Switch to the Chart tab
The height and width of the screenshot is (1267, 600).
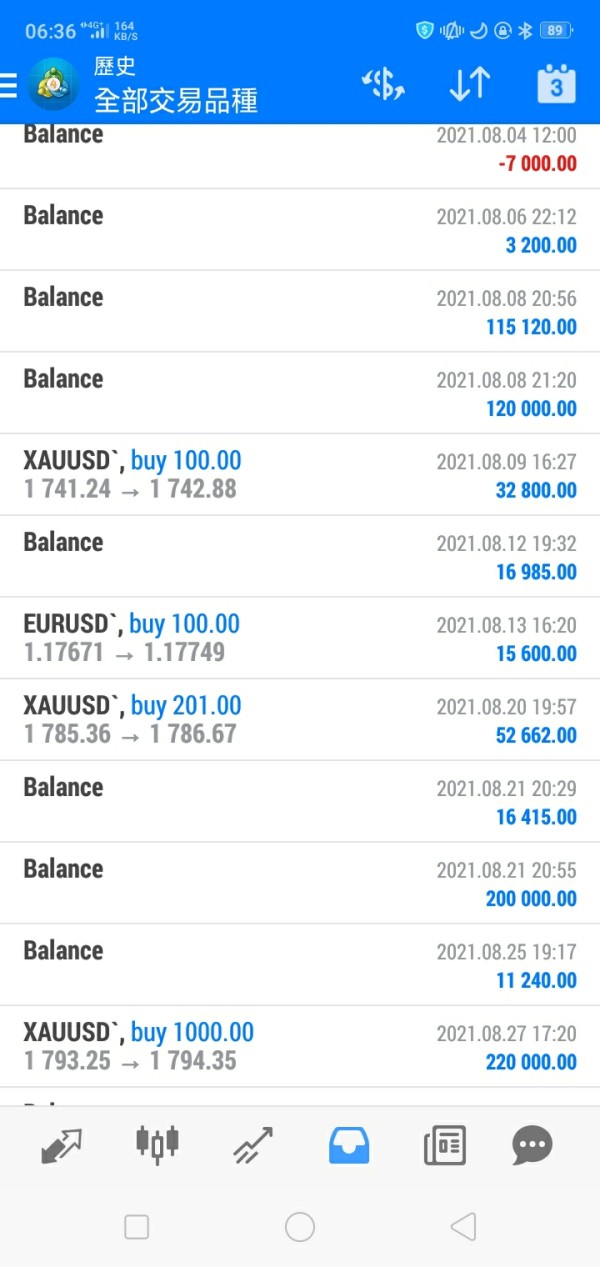[x=157, y=1145]
